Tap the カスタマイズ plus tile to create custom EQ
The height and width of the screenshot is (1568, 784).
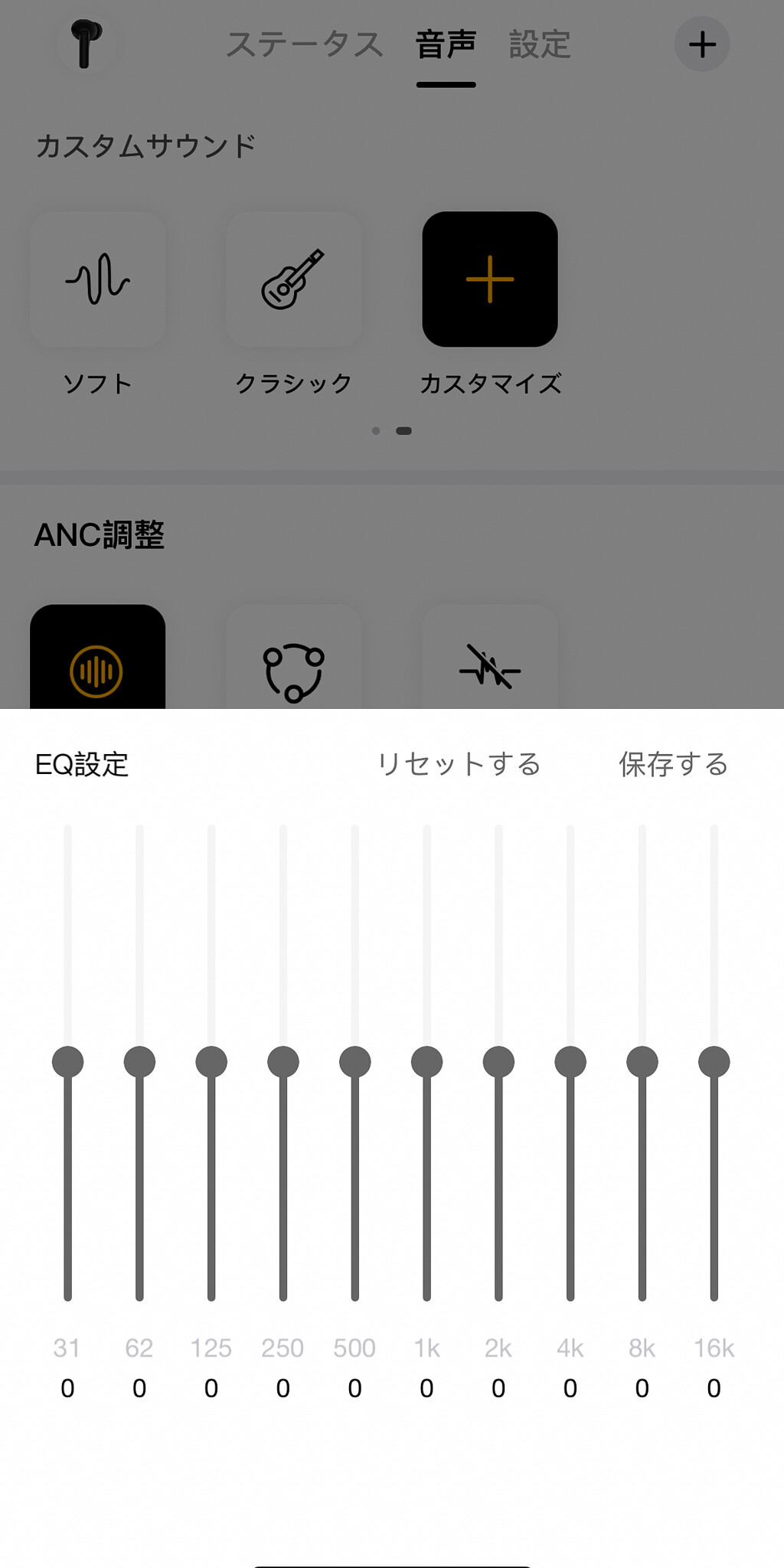(x=489, y=279)
